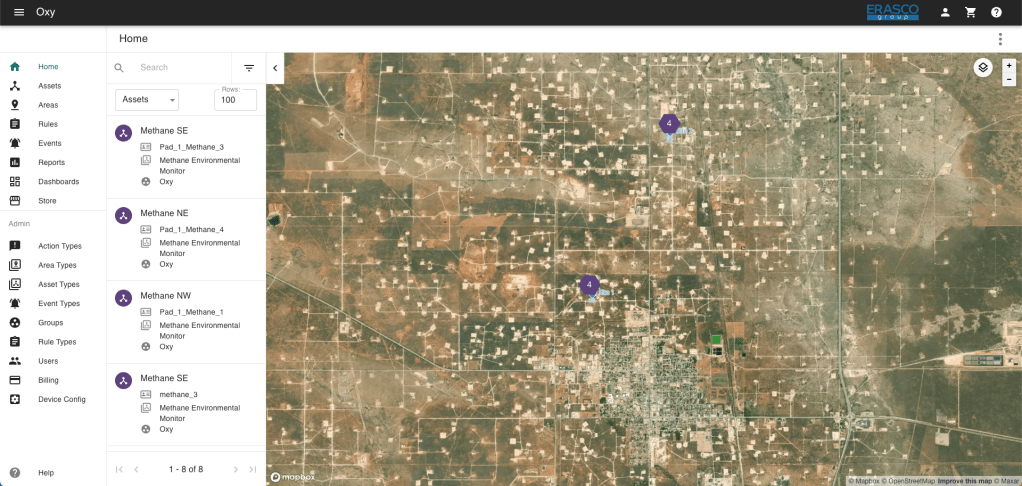
Task: Zoom in on the map
Action: pyautogui.click(x=1009, y=65)
